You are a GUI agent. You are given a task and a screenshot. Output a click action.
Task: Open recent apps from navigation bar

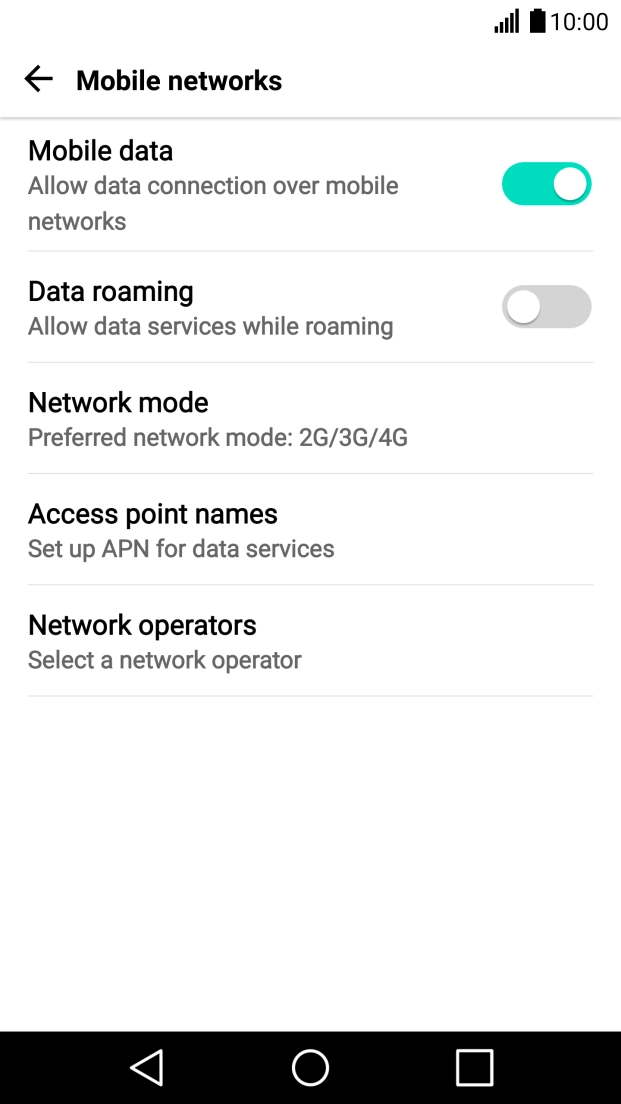coord(475,1068)
